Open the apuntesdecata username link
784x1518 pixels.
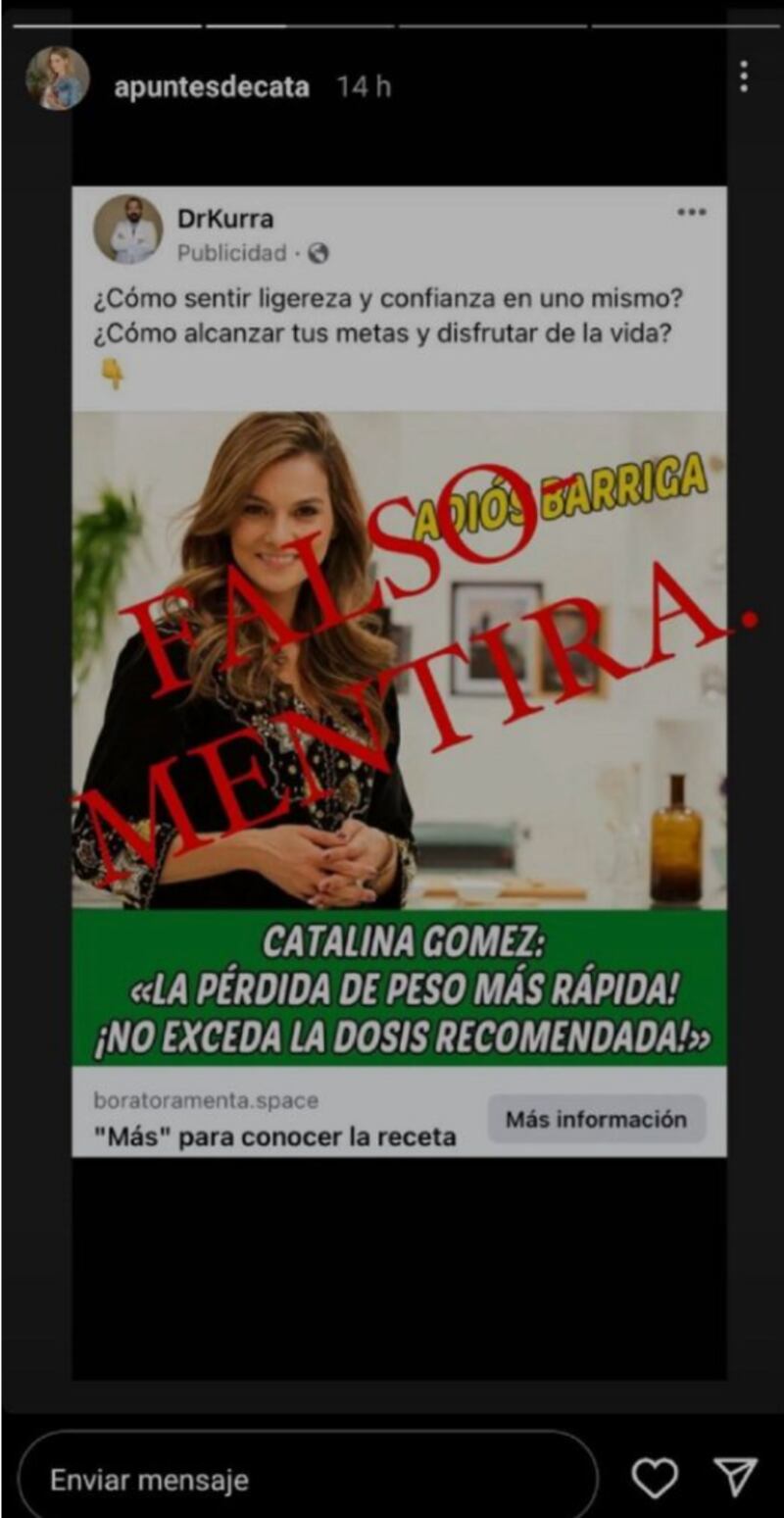coord(211,87)
